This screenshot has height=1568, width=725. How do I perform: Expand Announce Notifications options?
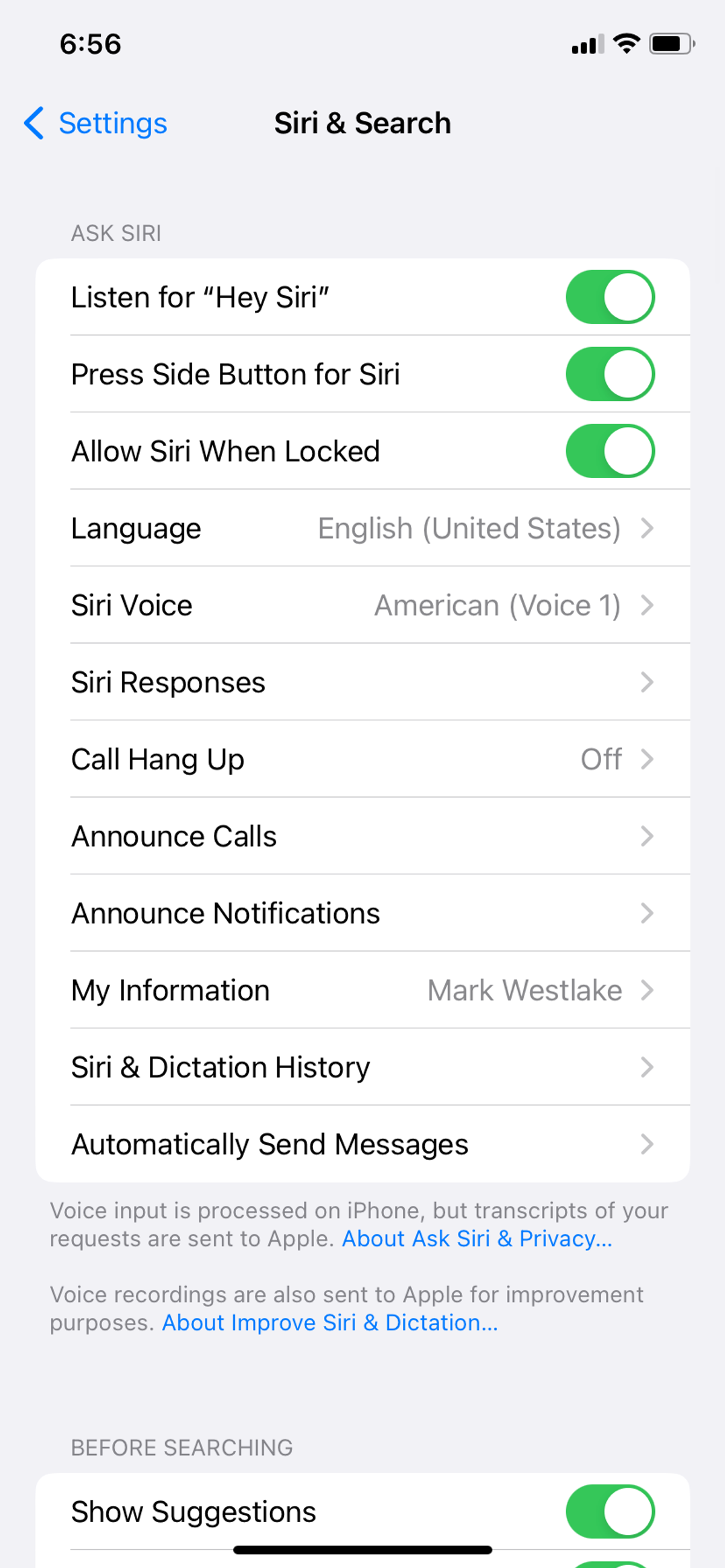[x=362, y=913]
